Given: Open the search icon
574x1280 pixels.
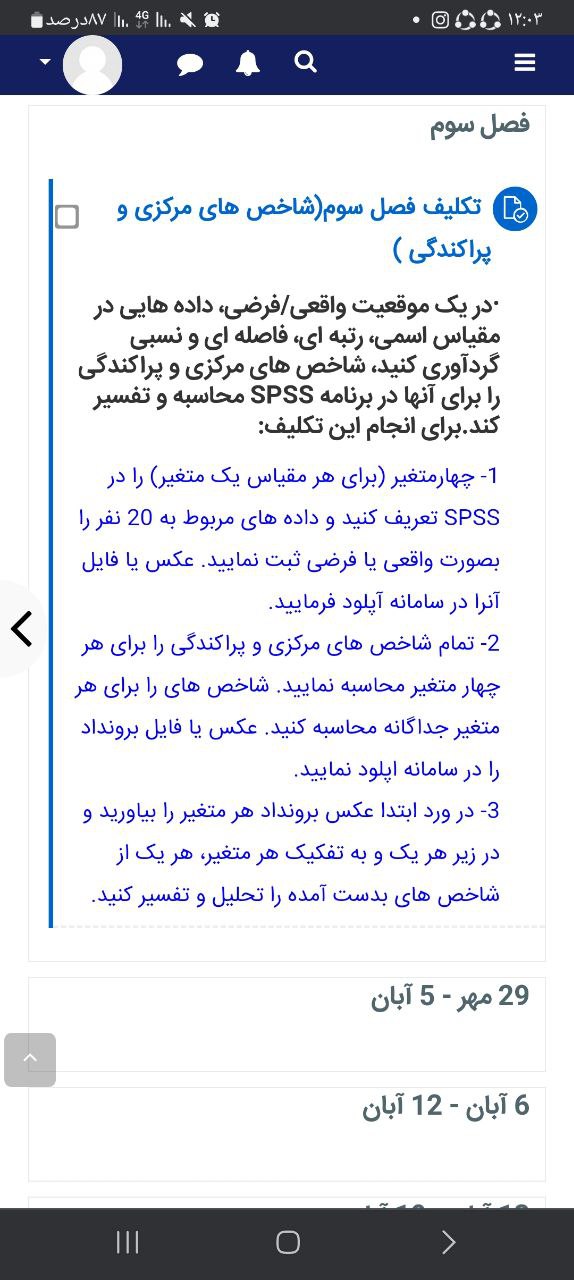Looking at the screenshot, I should pos(306,62).
